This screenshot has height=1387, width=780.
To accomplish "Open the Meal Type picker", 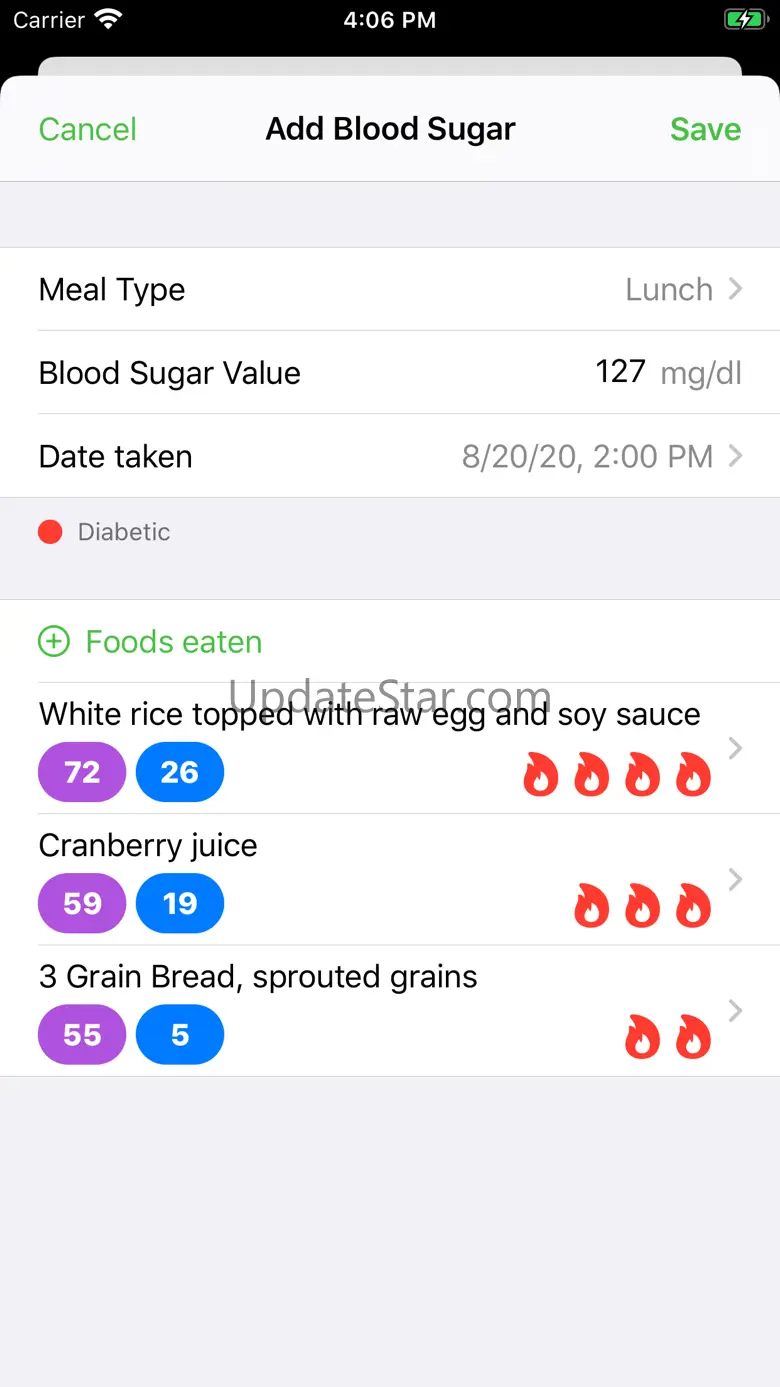I will pyautogui.click(x=390, y=290).
